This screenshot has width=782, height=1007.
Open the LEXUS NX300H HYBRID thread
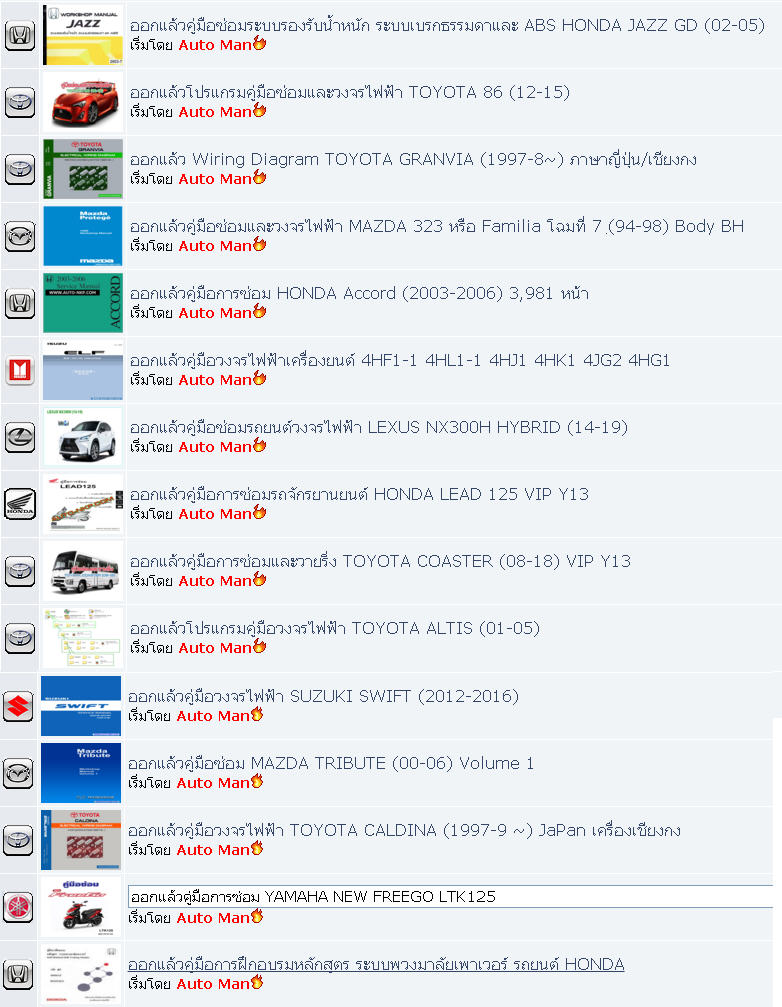[x=379, y=427]
